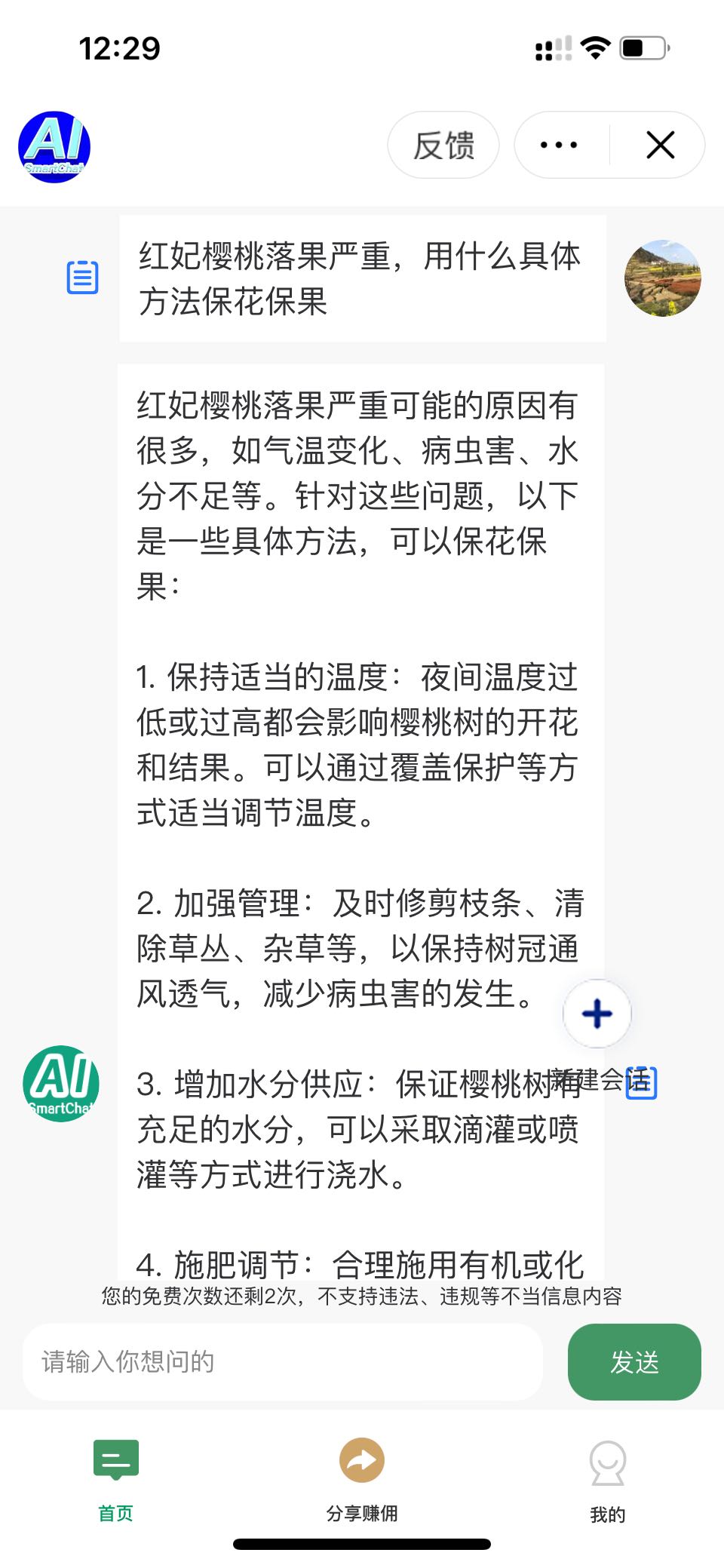Screen dimensions: 724x1568
Task: Start a new chat with plus button
Action: click(x=597, y=1014)
